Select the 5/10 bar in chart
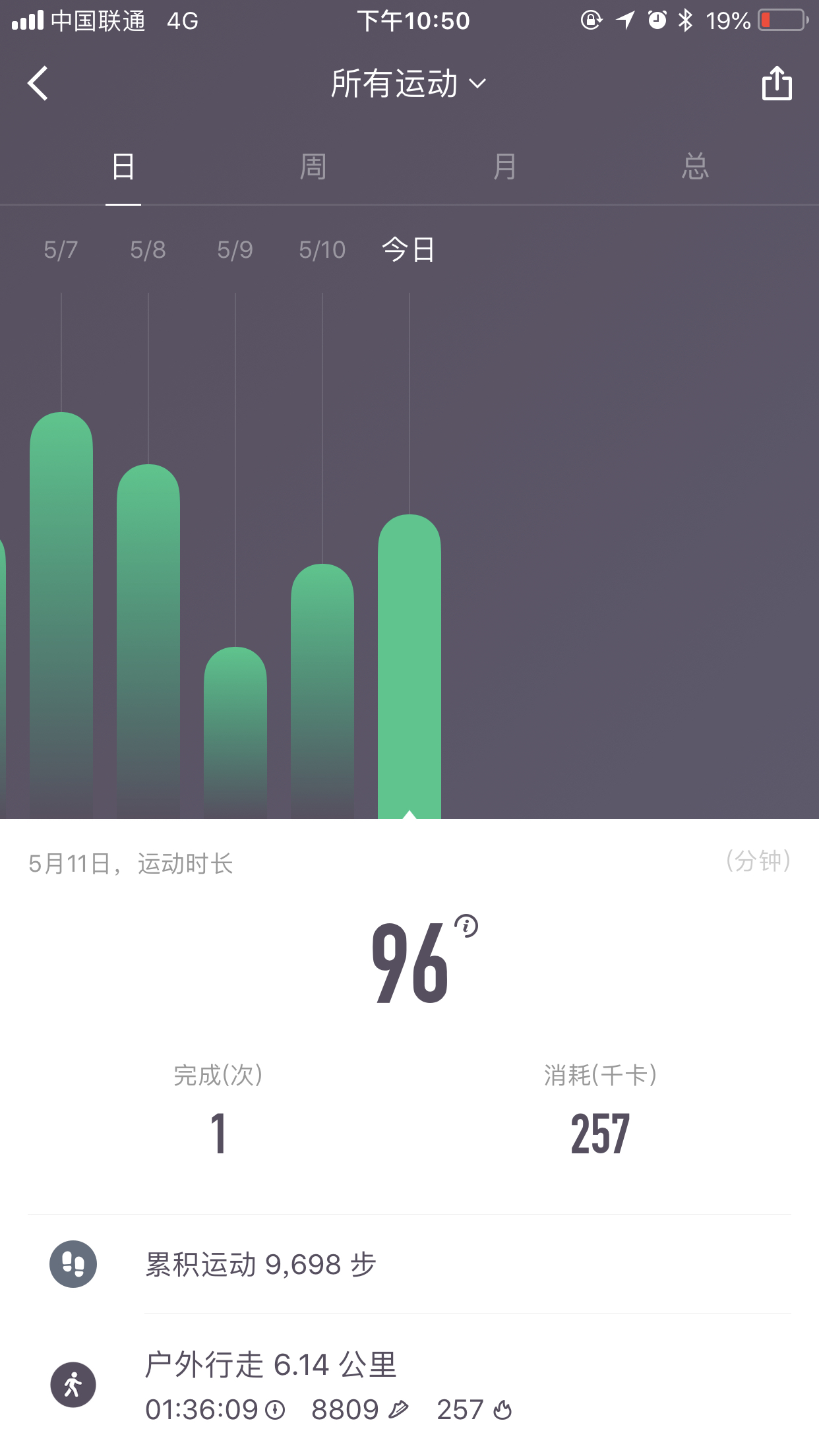This screenshot has width=819, height=1456. (x=322, y=691)
